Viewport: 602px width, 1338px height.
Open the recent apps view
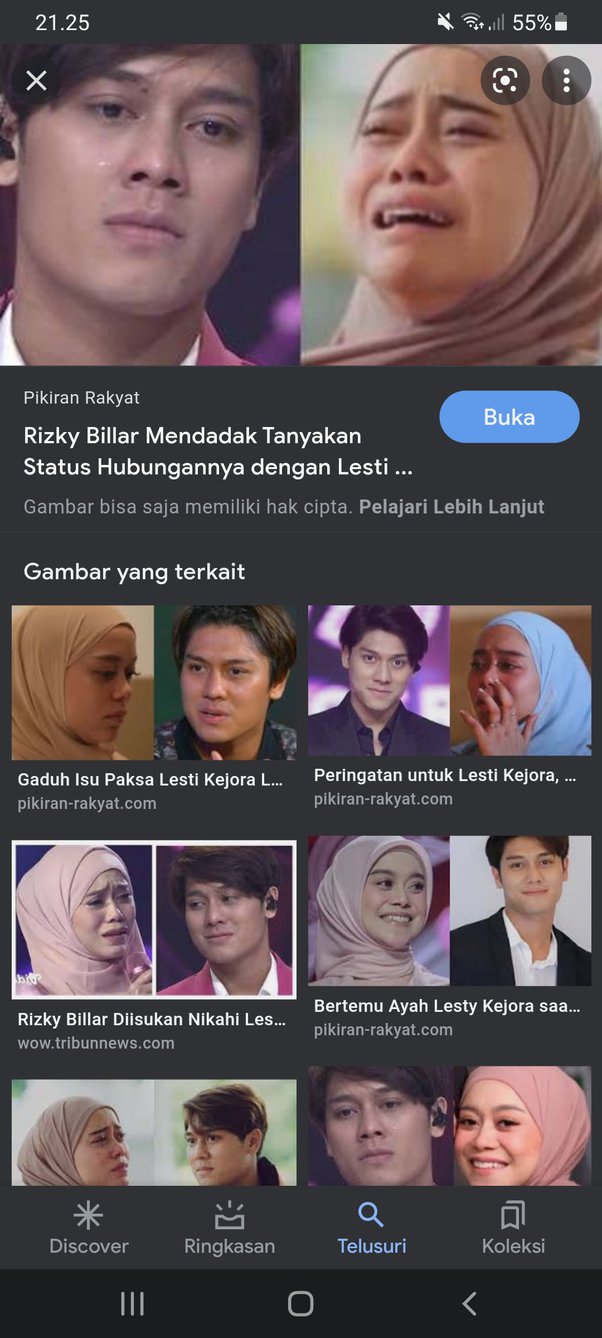click(x=132, y=1303)
